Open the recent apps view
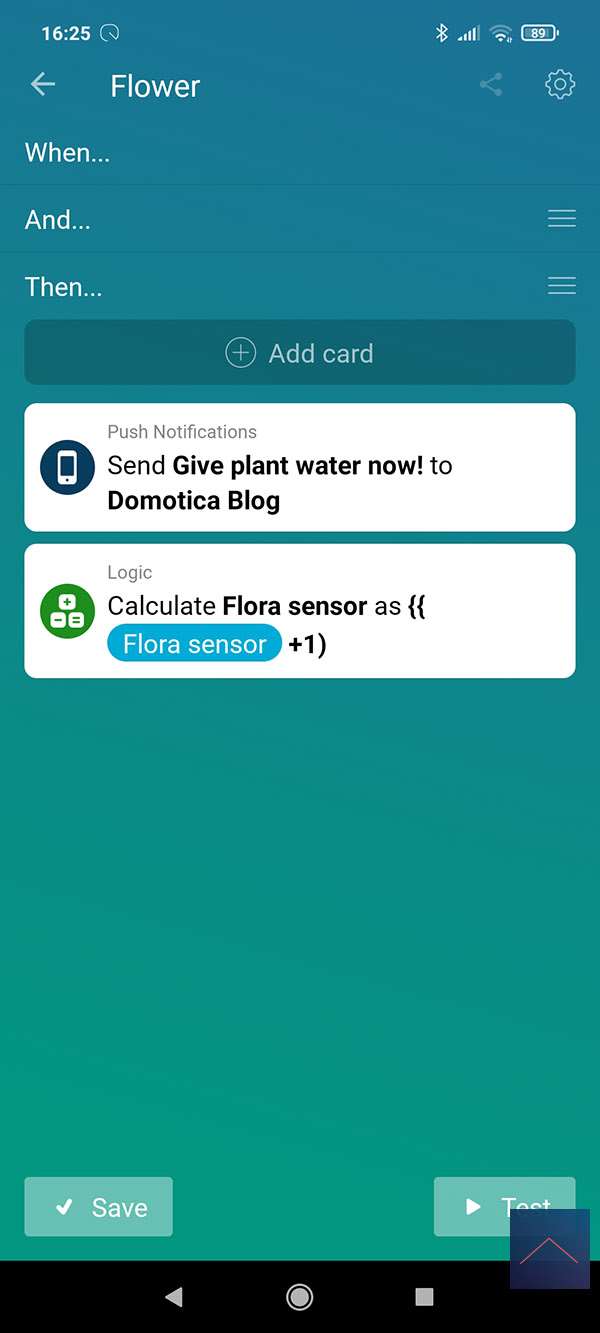Viewport: 600px width, 1333px height. pyautogui.click(x=424, y=1297)
